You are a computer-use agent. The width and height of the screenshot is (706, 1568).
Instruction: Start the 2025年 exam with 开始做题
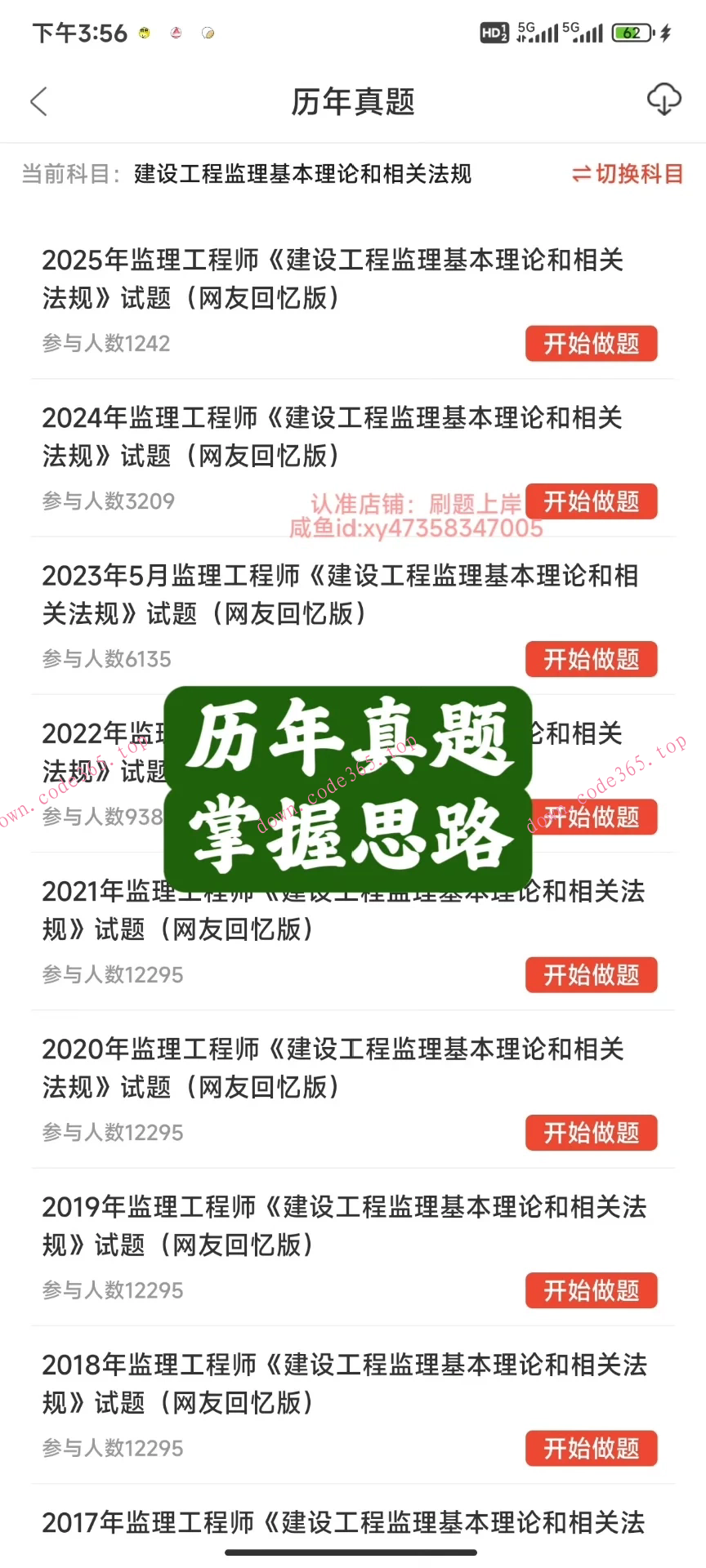(x=591, y=343)
